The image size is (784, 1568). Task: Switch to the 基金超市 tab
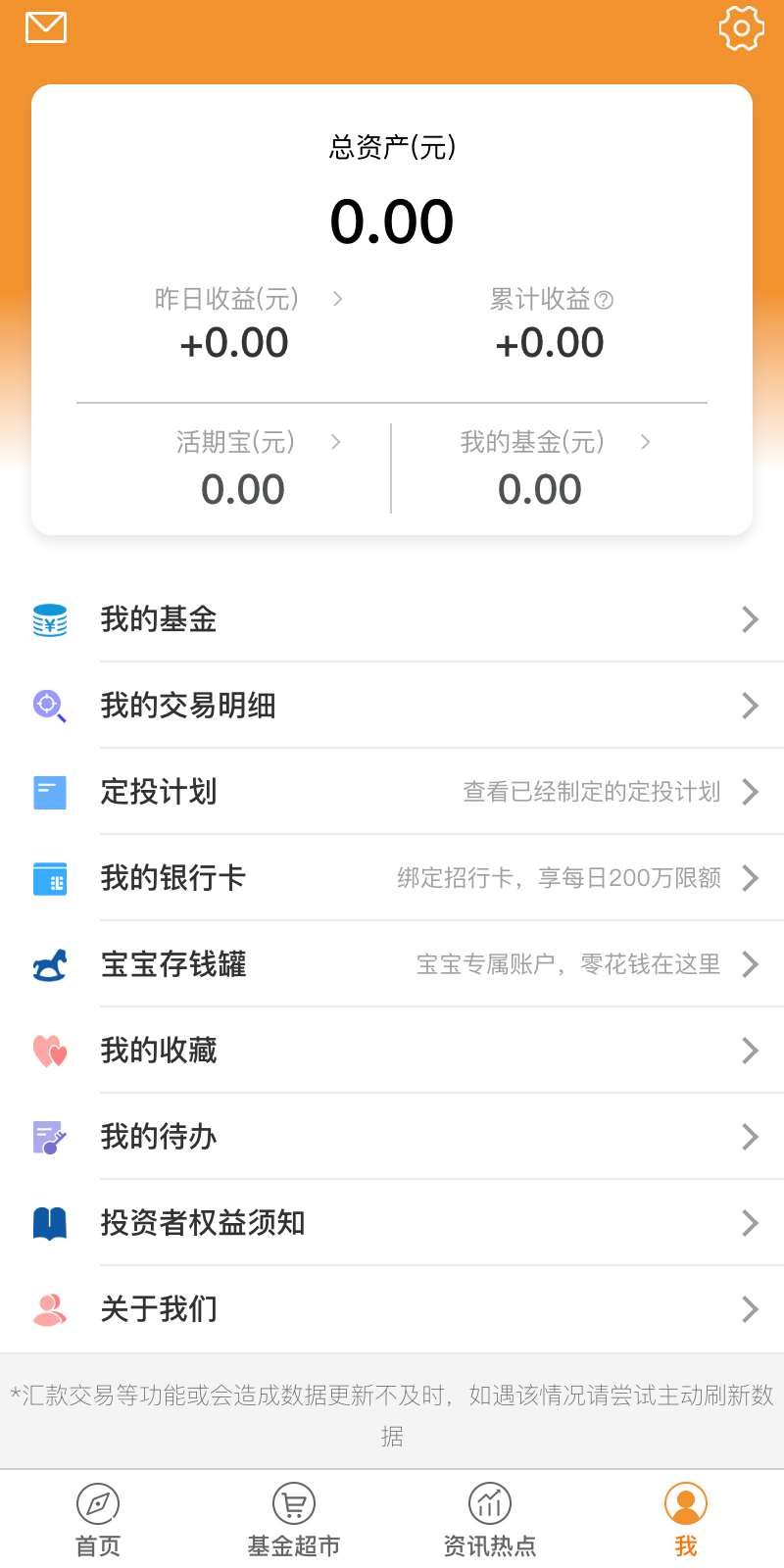(294, 1519)
